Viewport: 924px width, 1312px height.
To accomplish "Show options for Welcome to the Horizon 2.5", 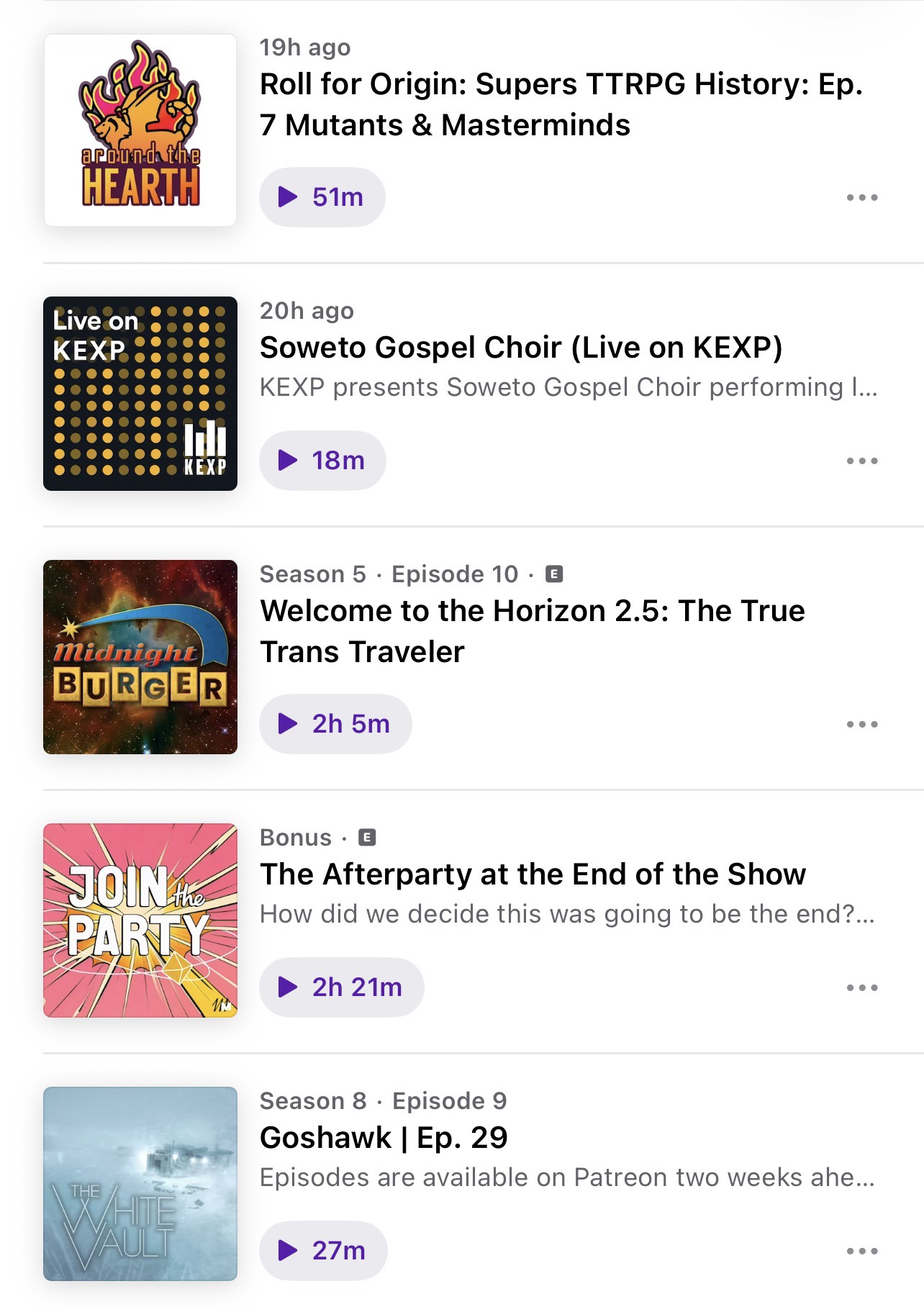I will [x=862, y=724].
